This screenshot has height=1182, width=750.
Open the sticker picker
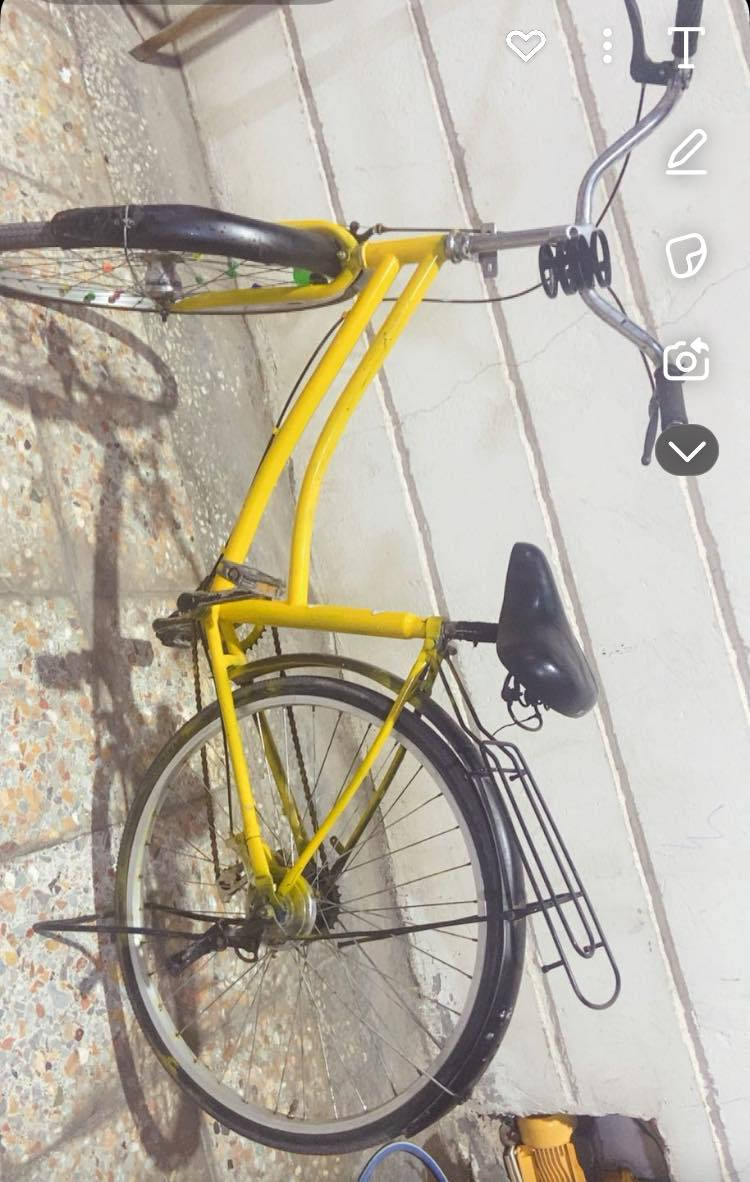coord(687,256)
